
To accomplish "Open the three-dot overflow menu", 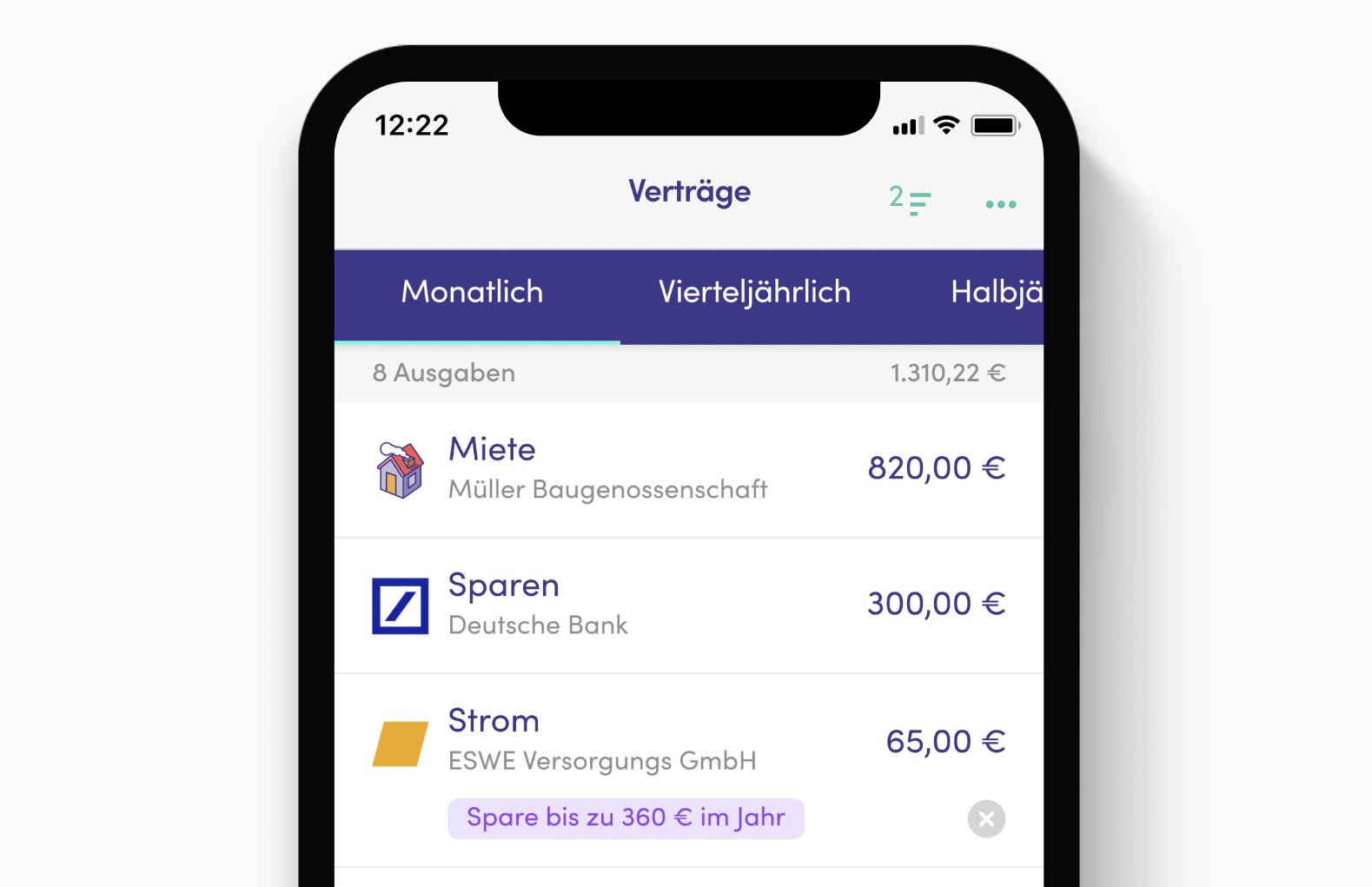I will pyautogui.click(x=1001, y=204).
